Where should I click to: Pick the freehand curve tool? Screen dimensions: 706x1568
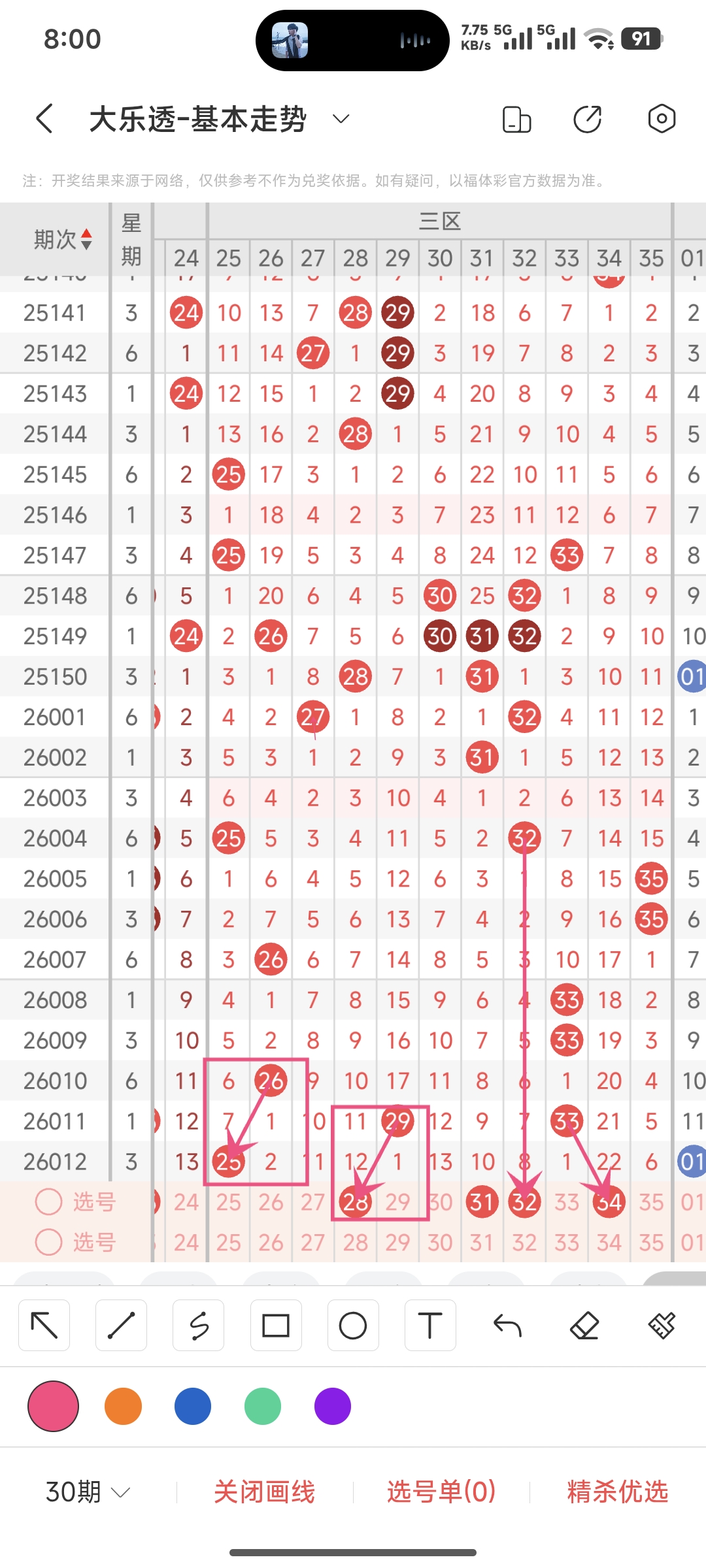point(199,1326)
